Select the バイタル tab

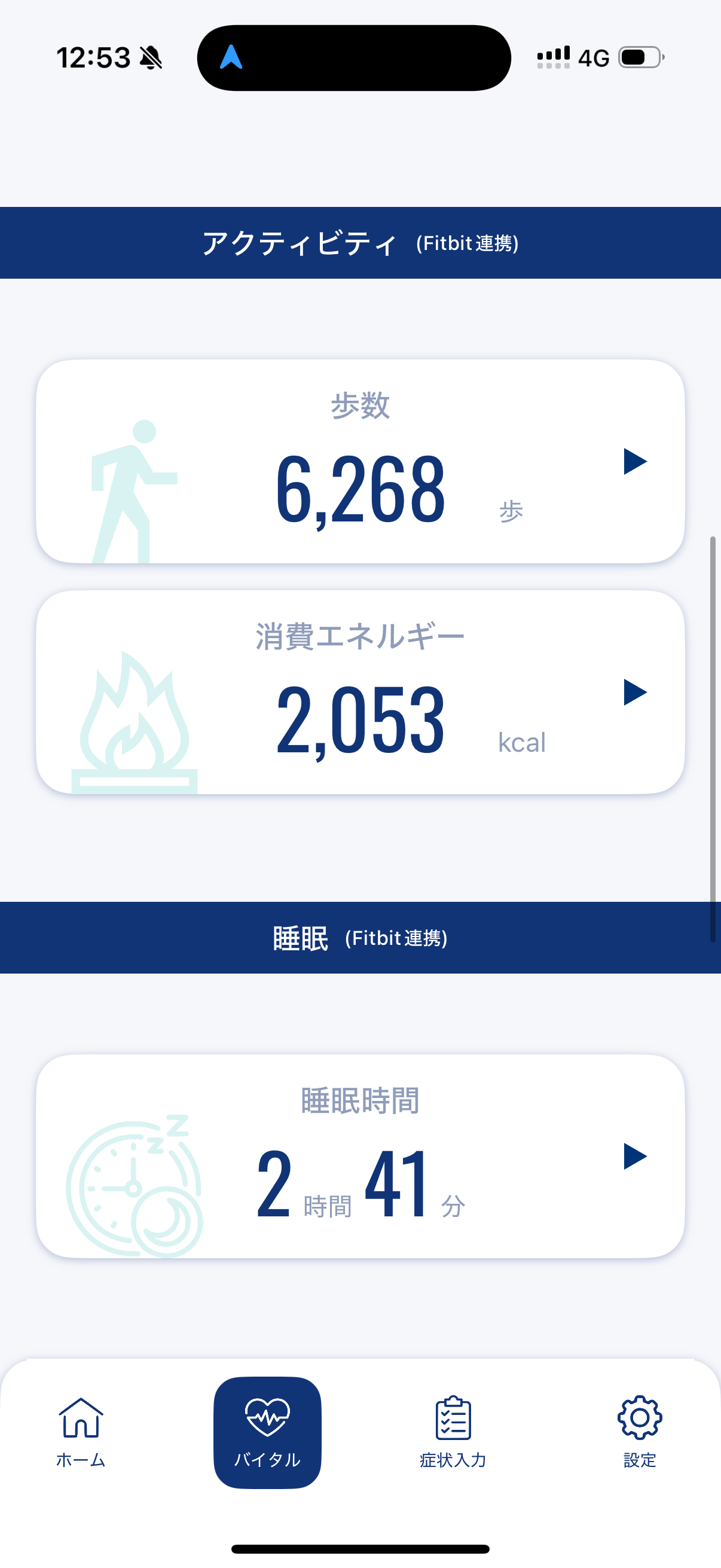point(267,1432)
